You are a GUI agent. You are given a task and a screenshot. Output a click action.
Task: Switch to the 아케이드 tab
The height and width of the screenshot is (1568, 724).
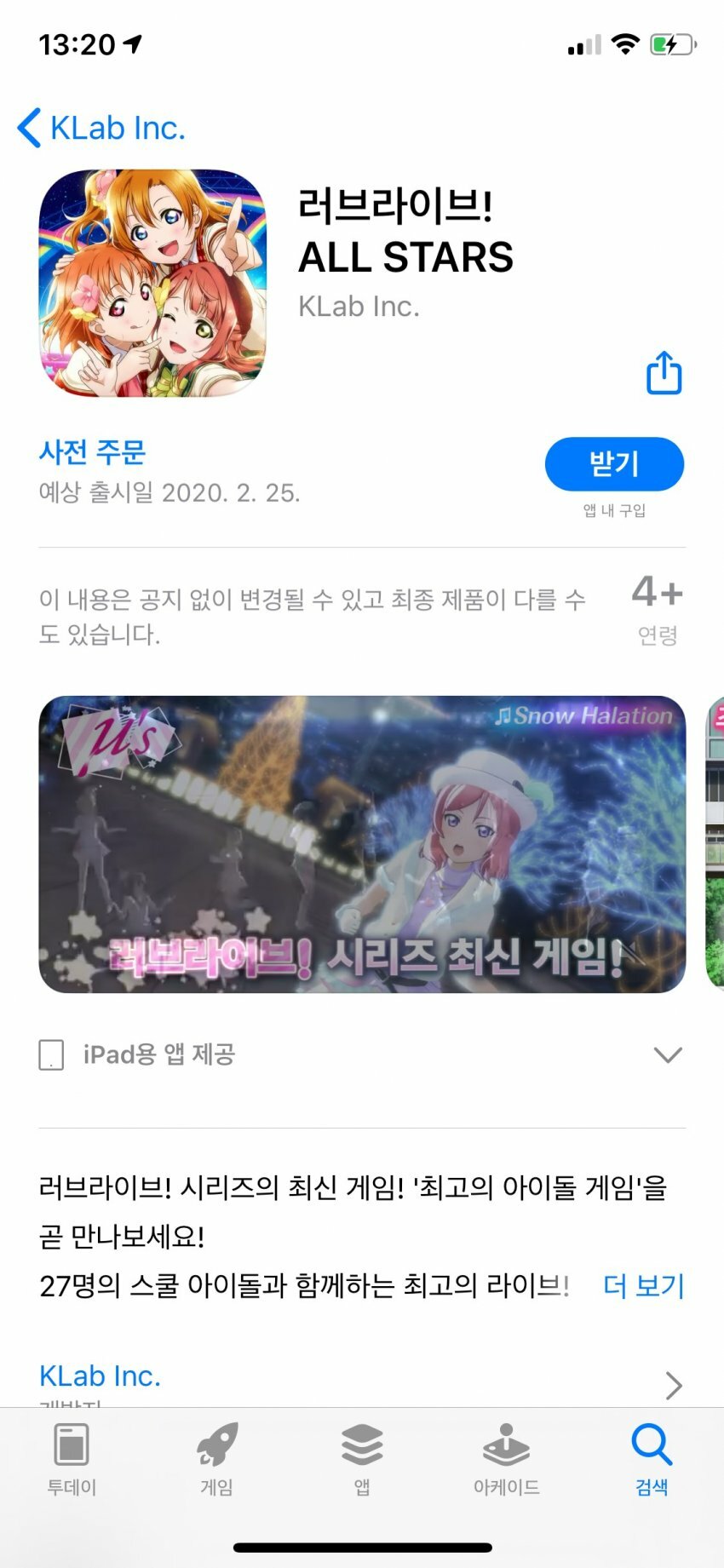tap(506, 1460)
